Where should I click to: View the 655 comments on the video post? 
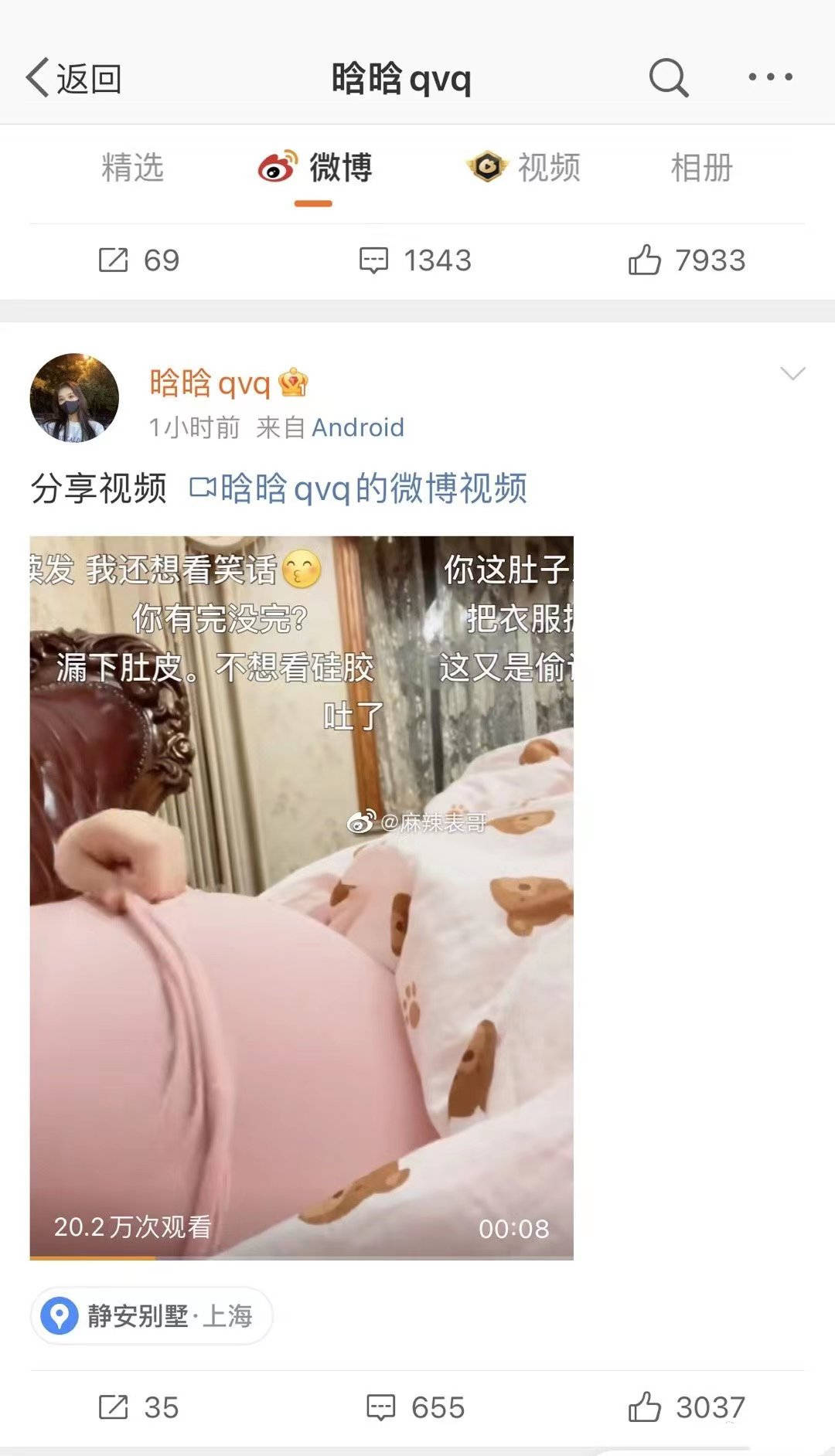pyautogui.click(x=415, y=1407)
